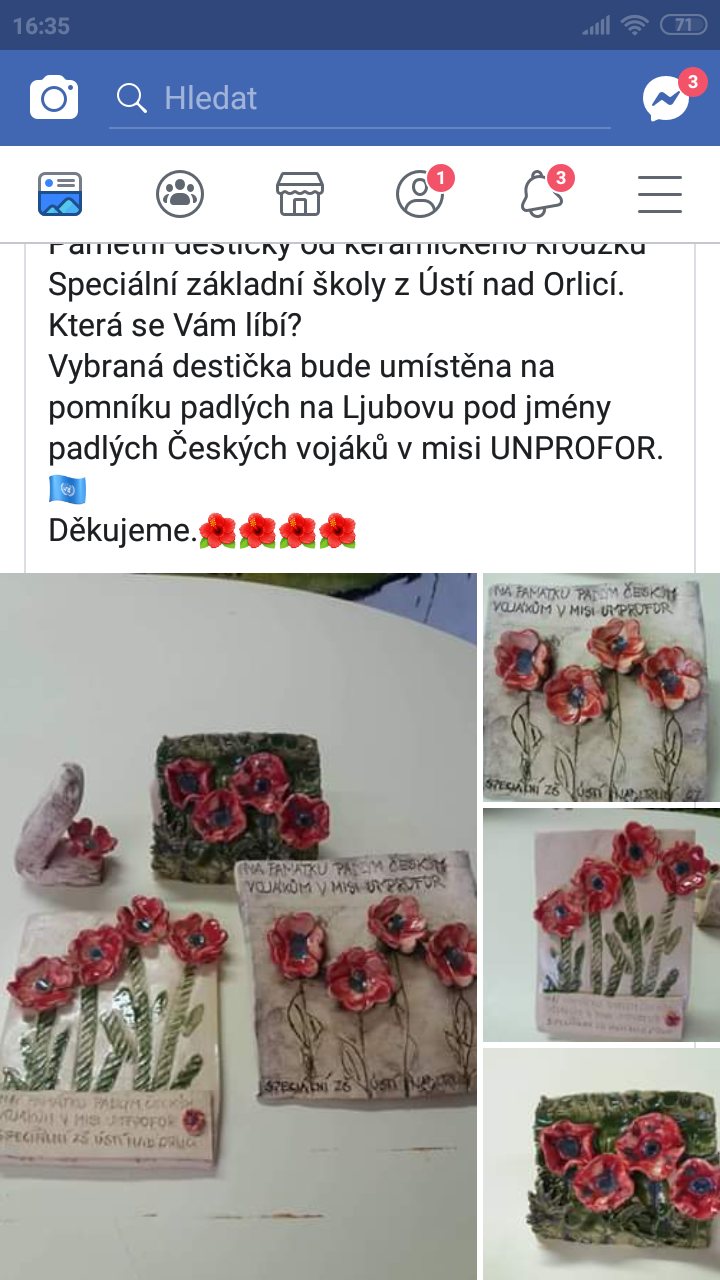Open the notifications bell tab
Viewport: 720px width, 1280px height.
(541, 194)
